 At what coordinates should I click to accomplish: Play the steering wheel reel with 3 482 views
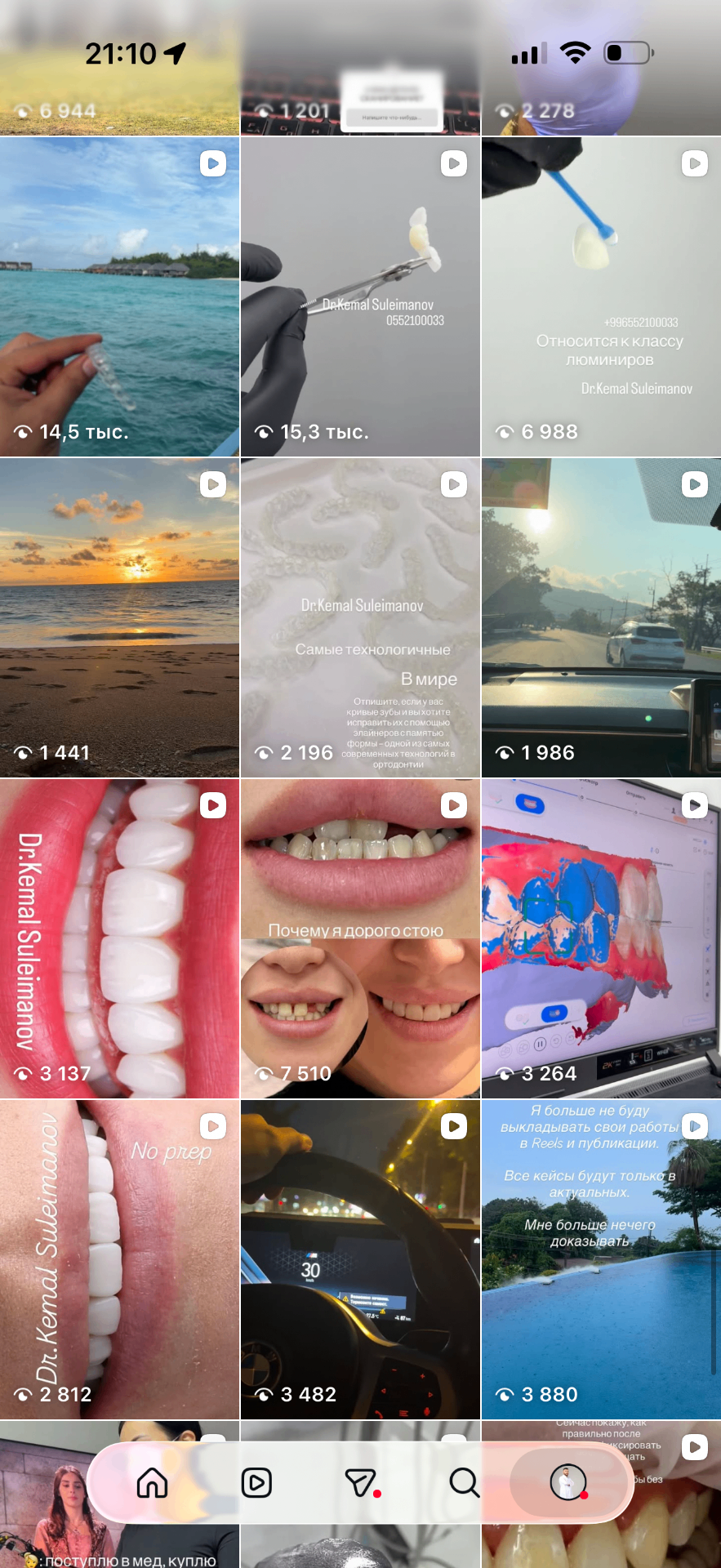(360, 1259)
